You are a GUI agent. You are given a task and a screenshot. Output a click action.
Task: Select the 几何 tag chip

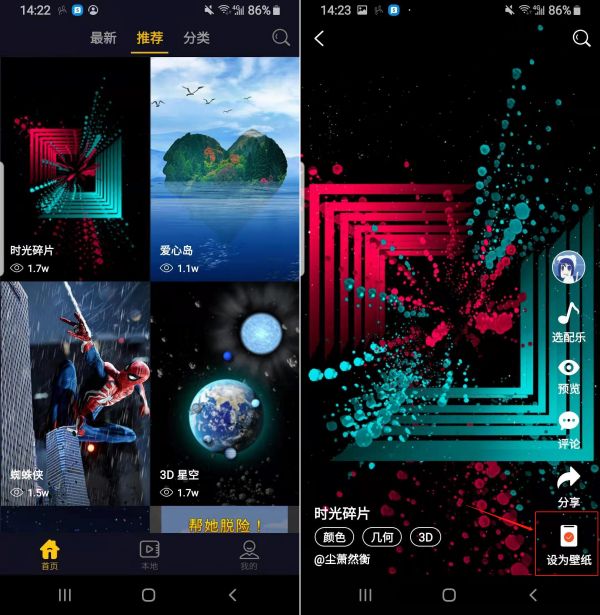coord(381,537)
